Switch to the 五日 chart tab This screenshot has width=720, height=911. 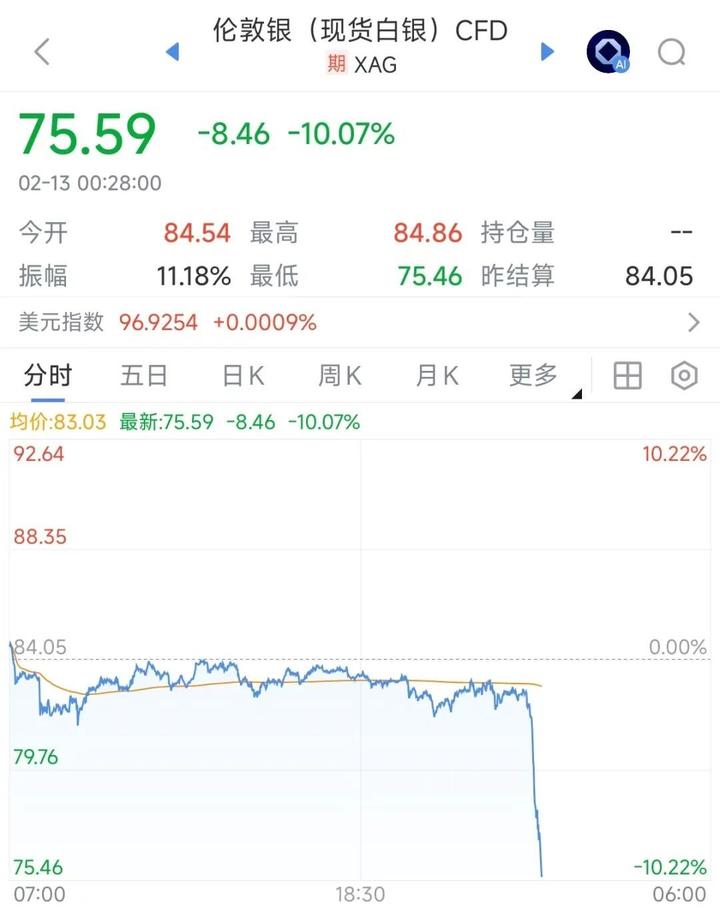[x=144, y=376]
